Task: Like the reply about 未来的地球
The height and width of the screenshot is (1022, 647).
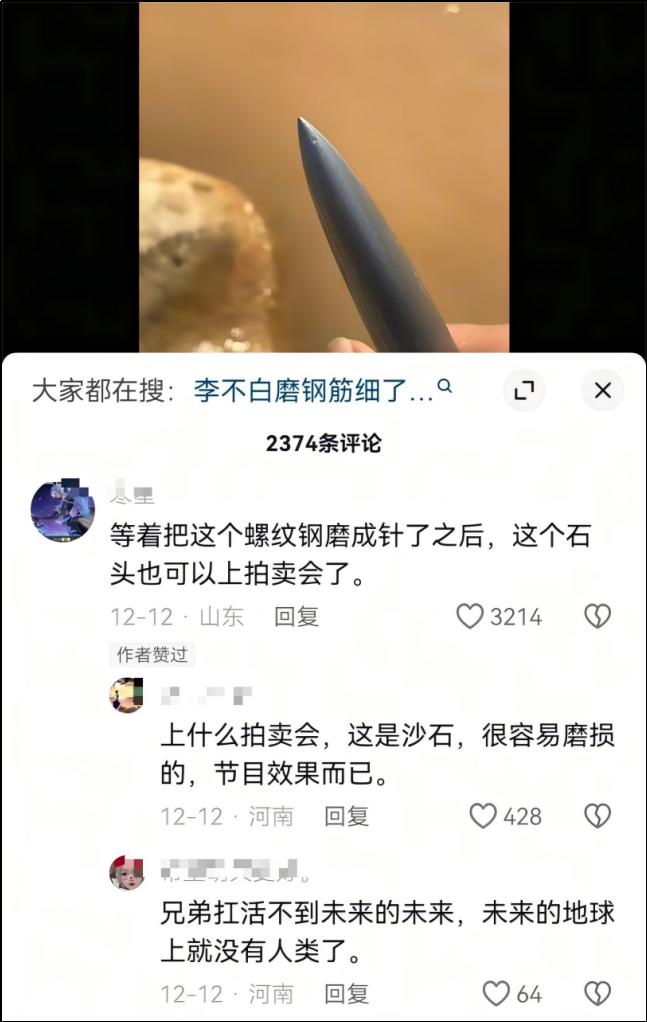Action: [496, 993]
